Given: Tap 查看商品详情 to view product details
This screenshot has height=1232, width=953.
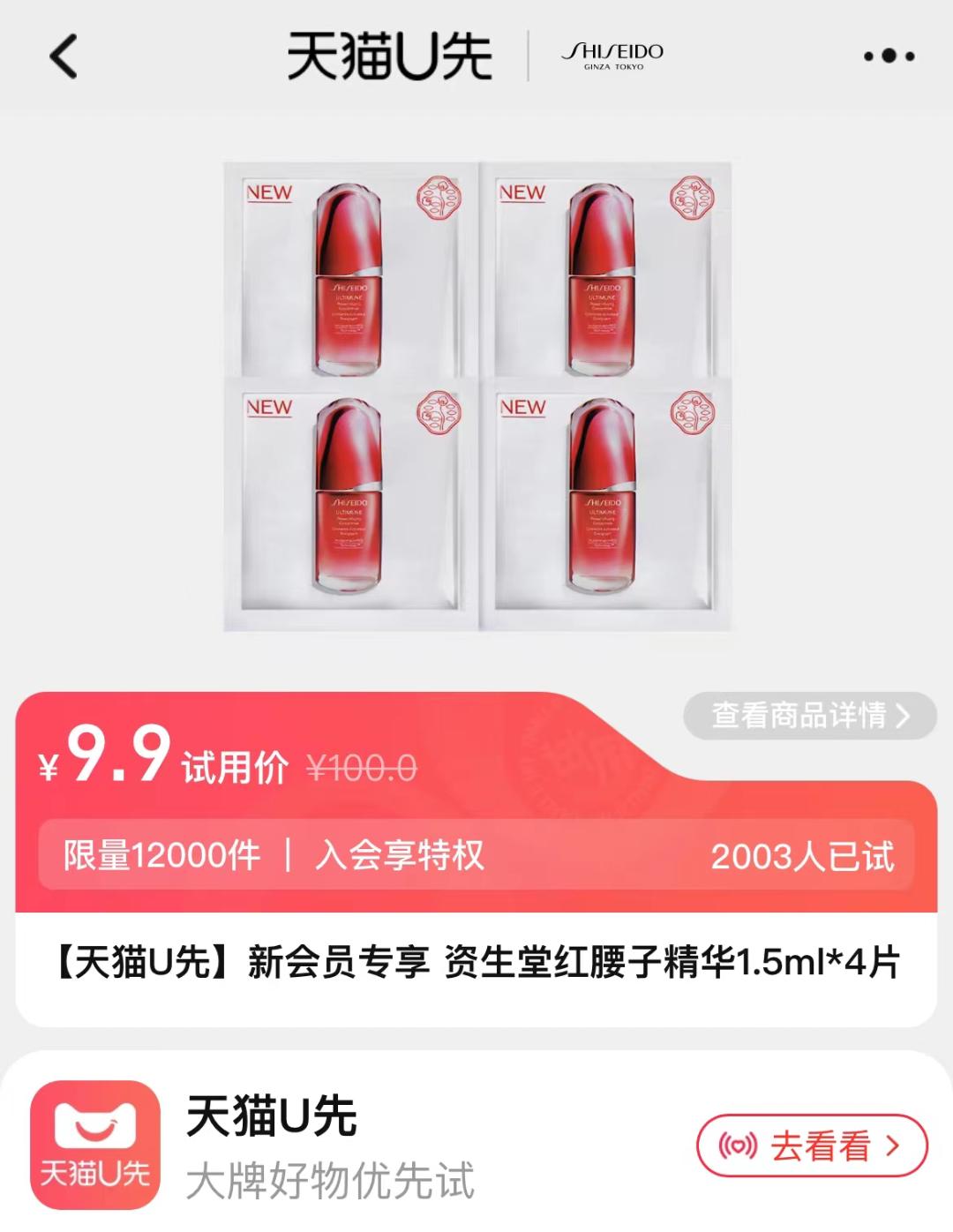Looking at the screenshot, I should tap(809, 715).
